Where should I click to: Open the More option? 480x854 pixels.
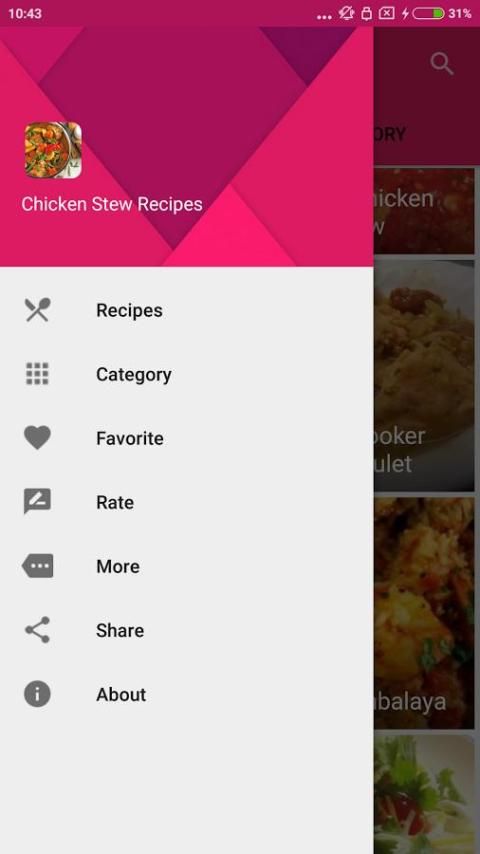pos(186,566)
